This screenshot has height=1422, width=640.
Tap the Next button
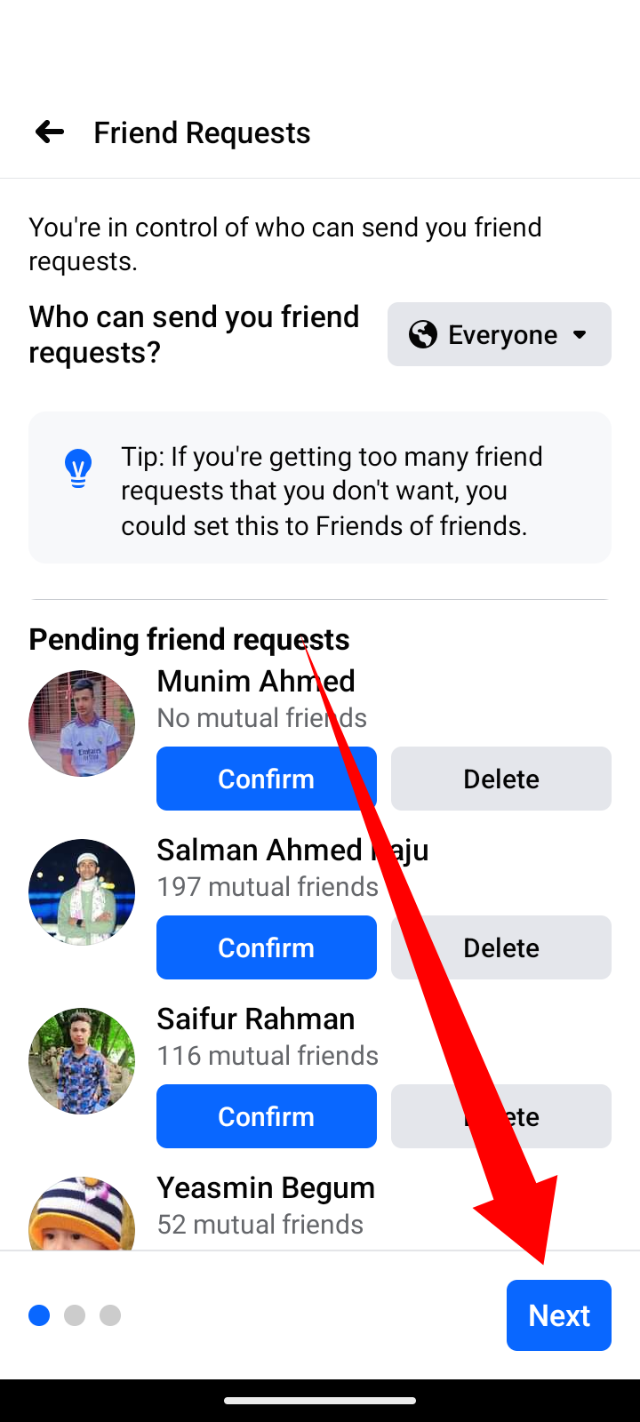pyautogui.click(x=558, y=1315)
